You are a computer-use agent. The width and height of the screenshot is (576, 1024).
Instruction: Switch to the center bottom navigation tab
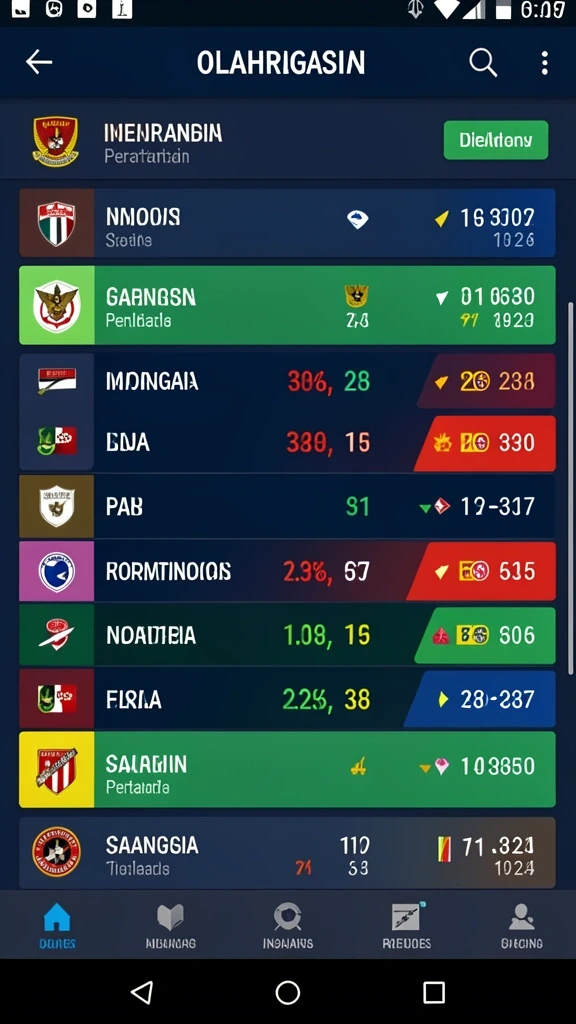287,925
